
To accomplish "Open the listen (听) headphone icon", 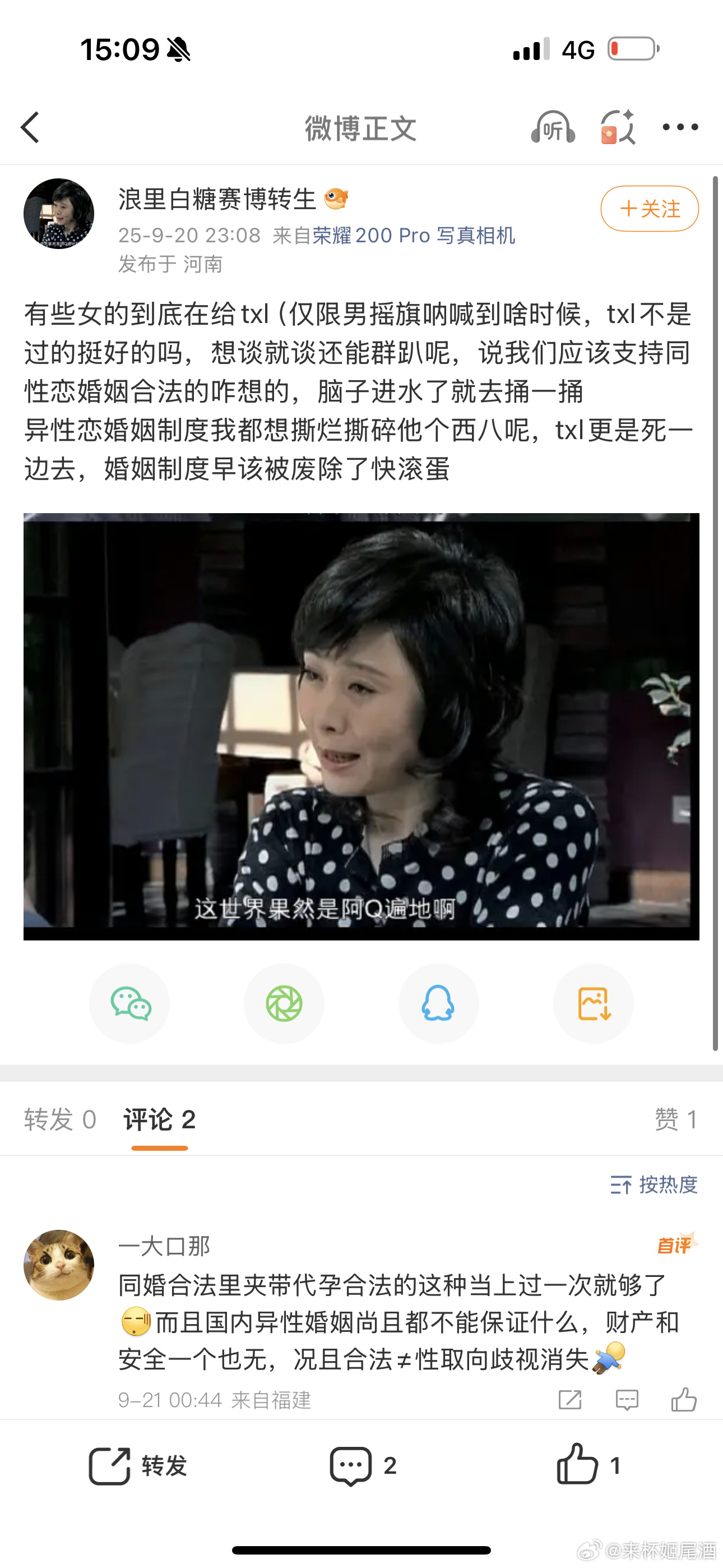I will (553, 127).
